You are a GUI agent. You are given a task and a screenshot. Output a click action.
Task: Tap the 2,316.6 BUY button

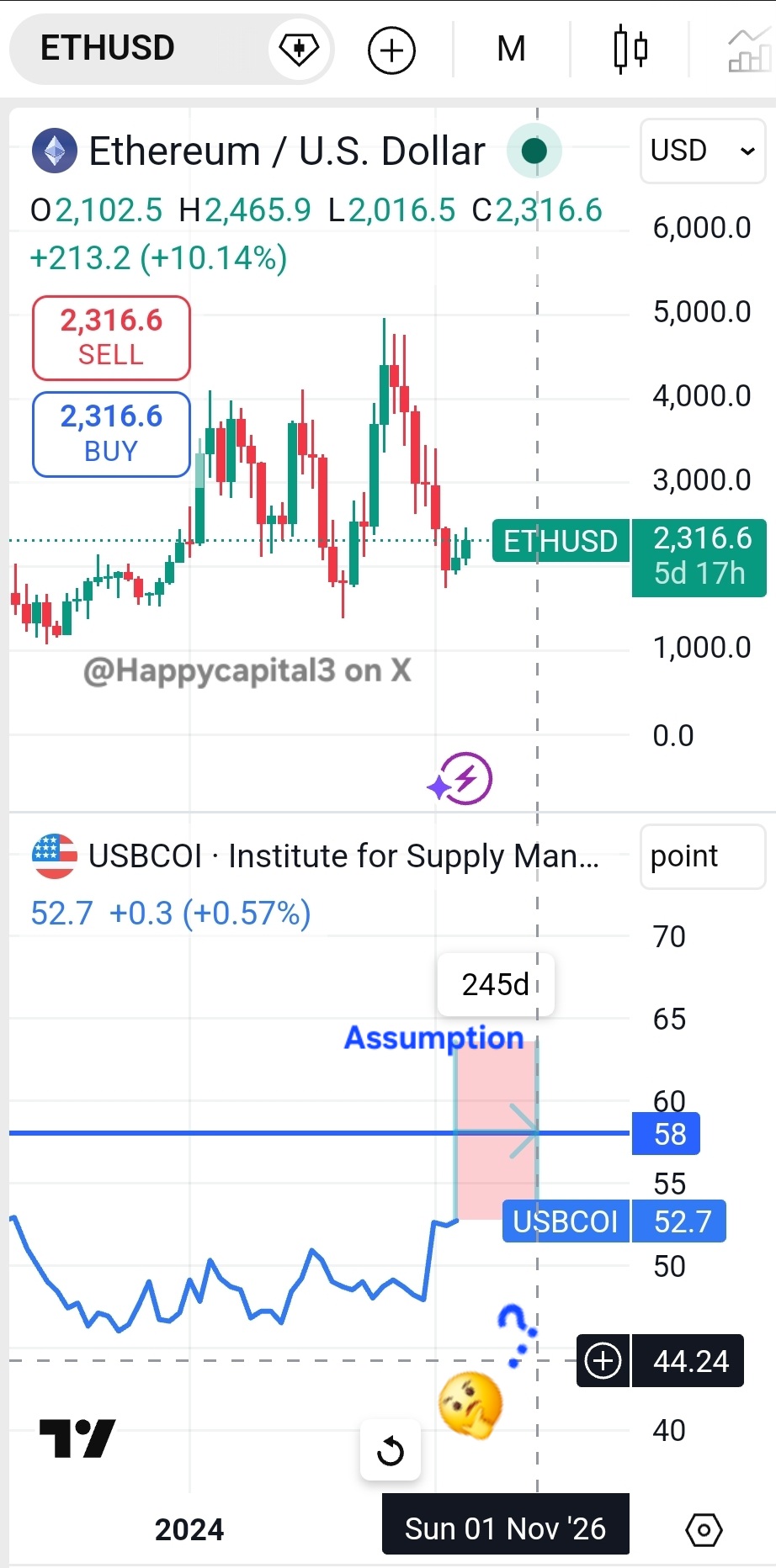click(111, 434)
